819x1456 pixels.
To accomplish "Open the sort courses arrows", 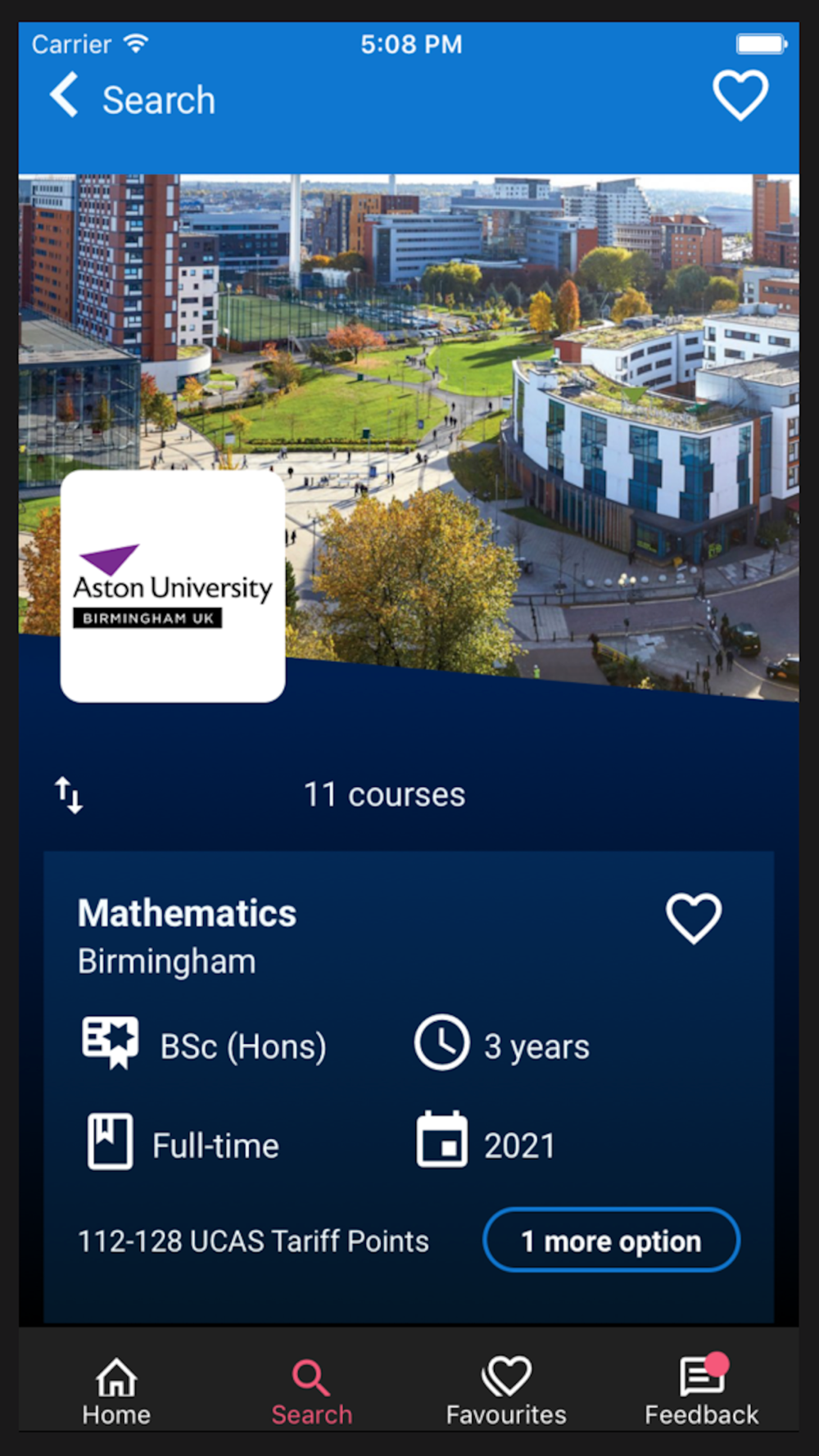I will (69, 795).
